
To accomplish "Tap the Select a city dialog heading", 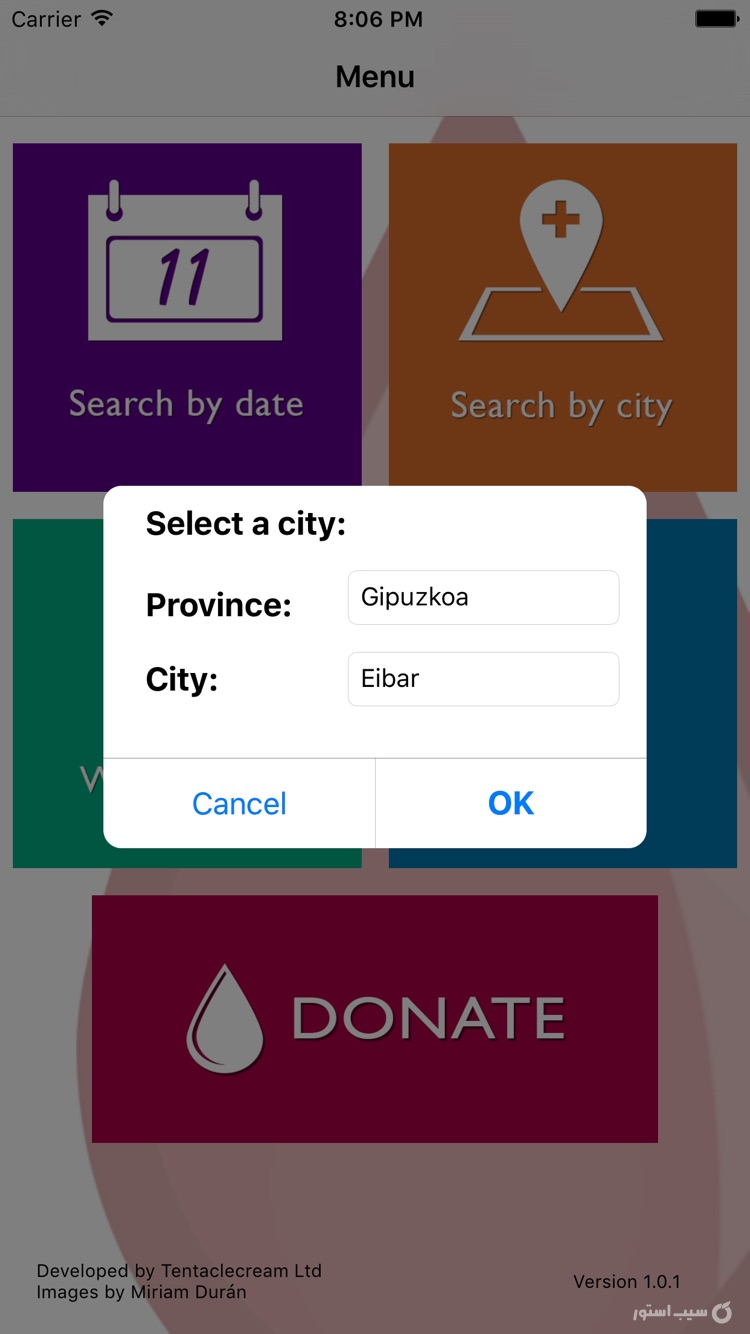I will click(x=247, y=523).
